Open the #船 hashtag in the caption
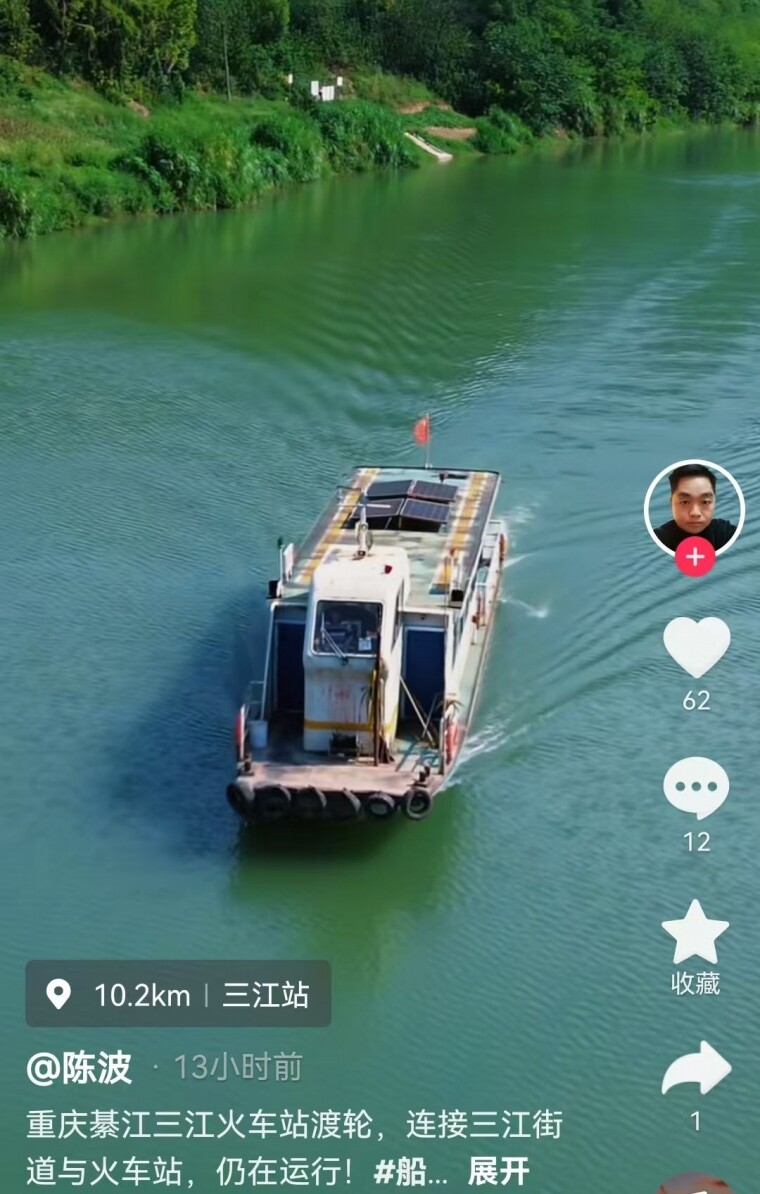The width and height of the screenshot is (760, 1194). click(409, 1171)
